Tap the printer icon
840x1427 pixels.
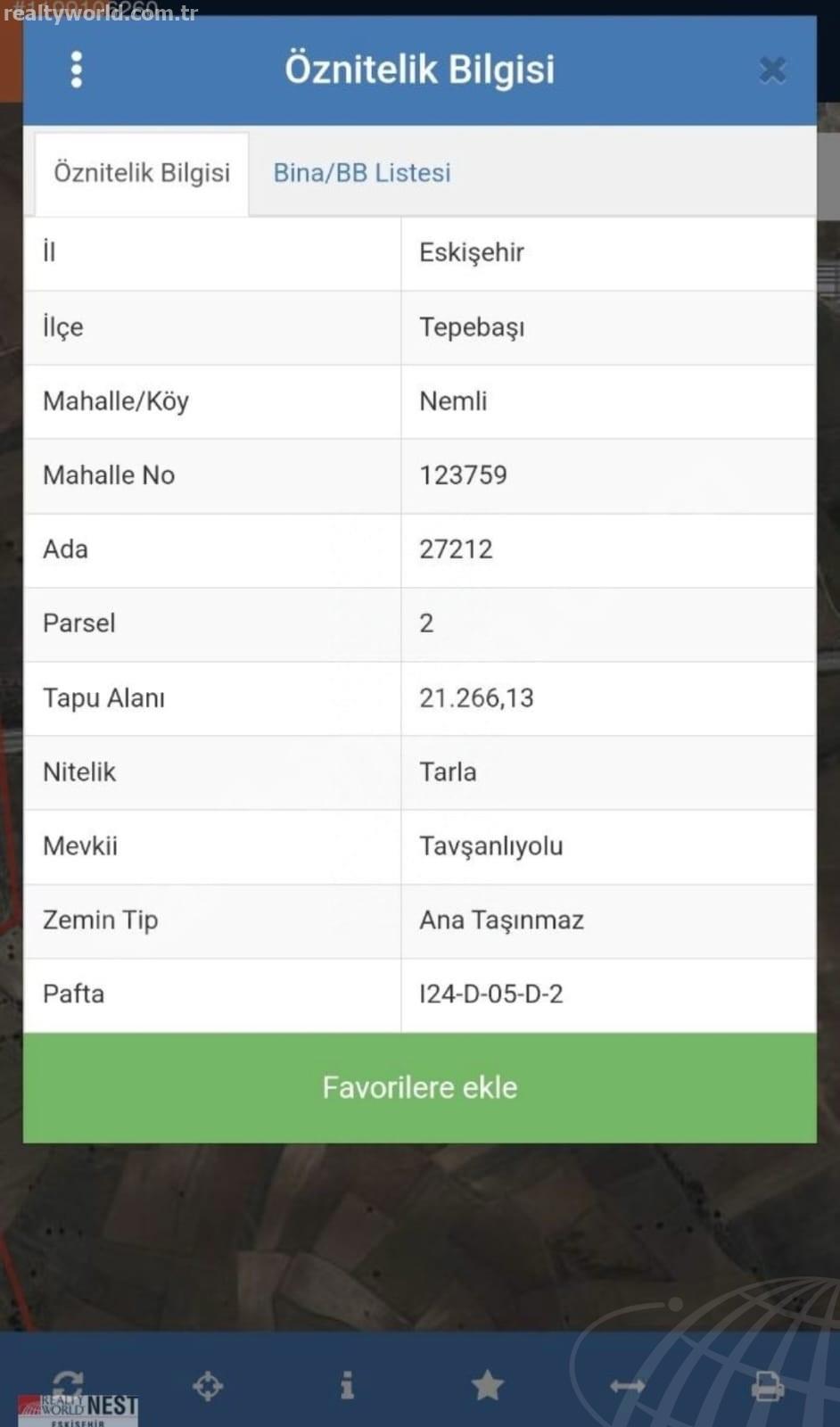coord(767,1386)
